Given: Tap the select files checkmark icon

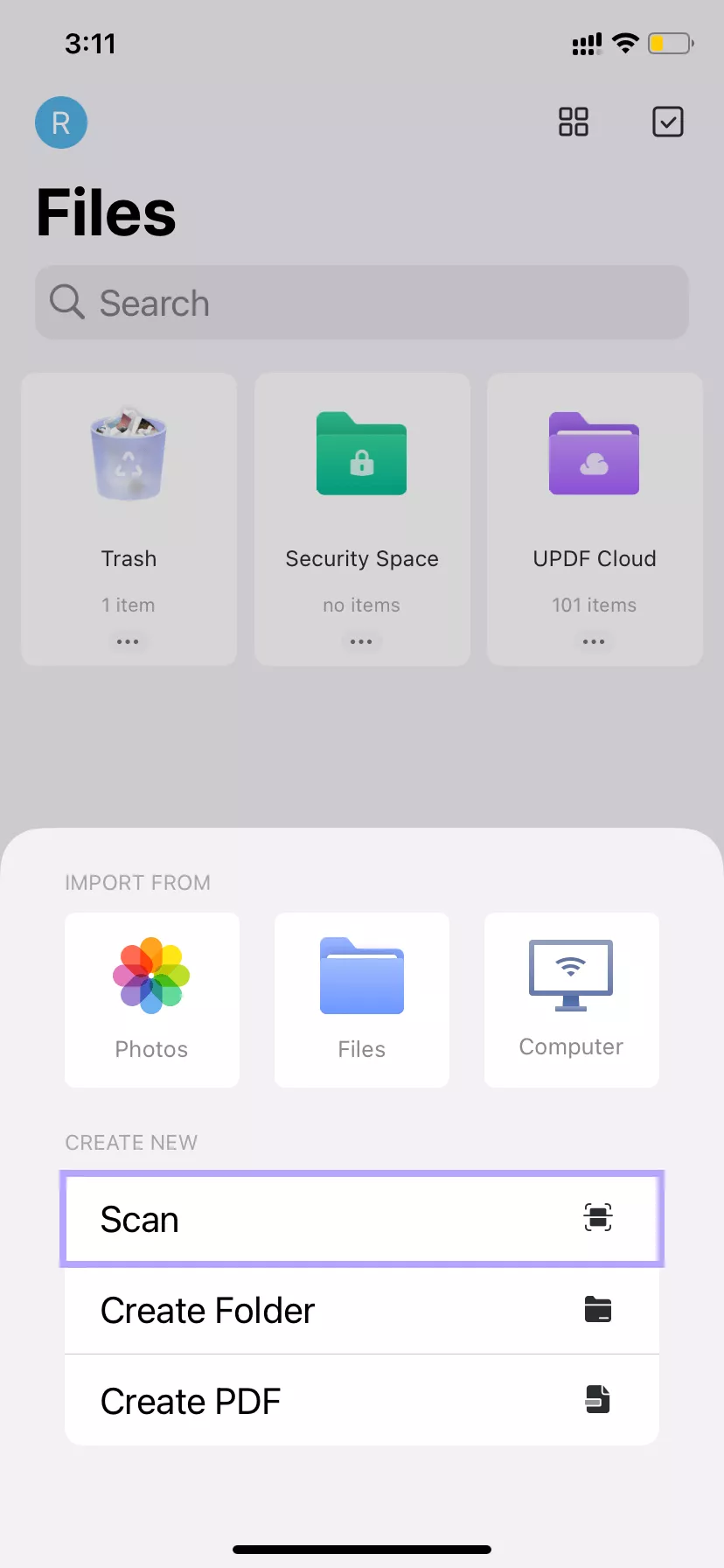Looking at the screenshot, I should (x=668, y=122).
